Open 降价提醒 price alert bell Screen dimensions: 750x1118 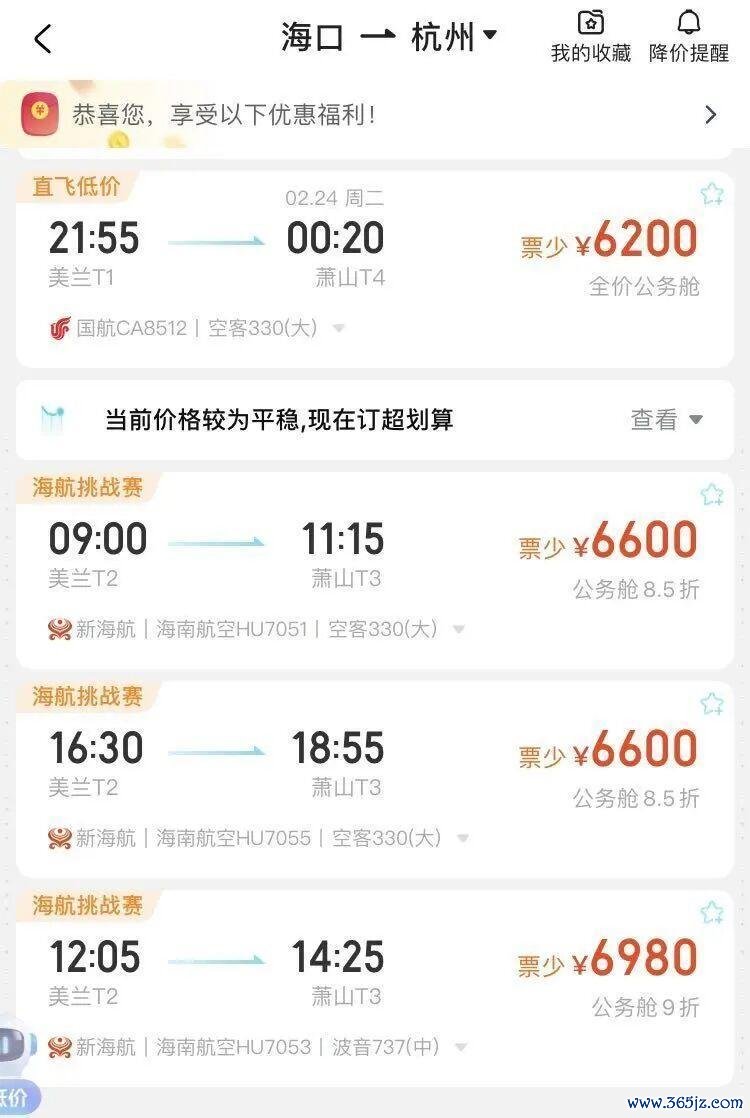(689, 37)
